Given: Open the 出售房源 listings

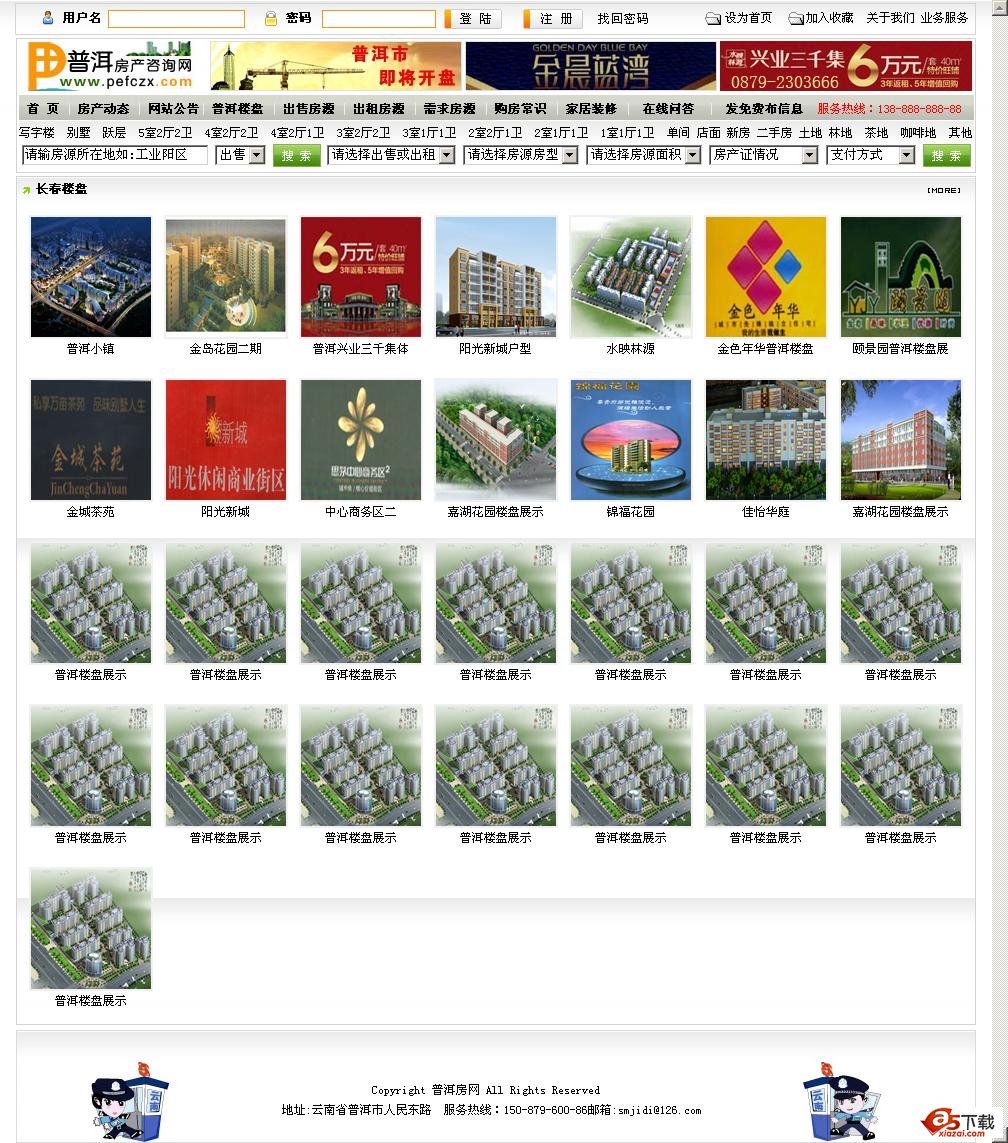Looking at the screenshot, I should tap(308, 109).
